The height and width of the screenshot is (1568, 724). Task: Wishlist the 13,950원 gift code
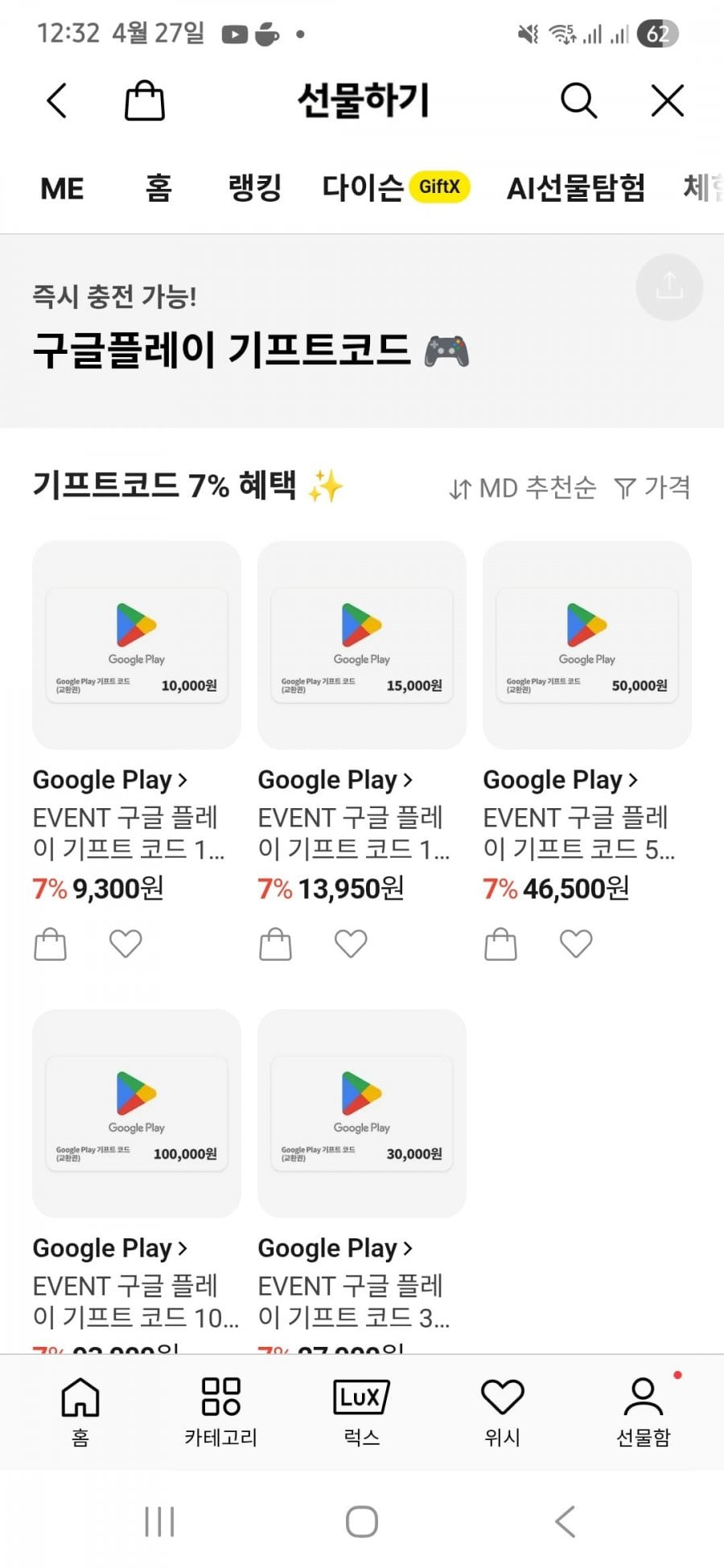point(351,944)
